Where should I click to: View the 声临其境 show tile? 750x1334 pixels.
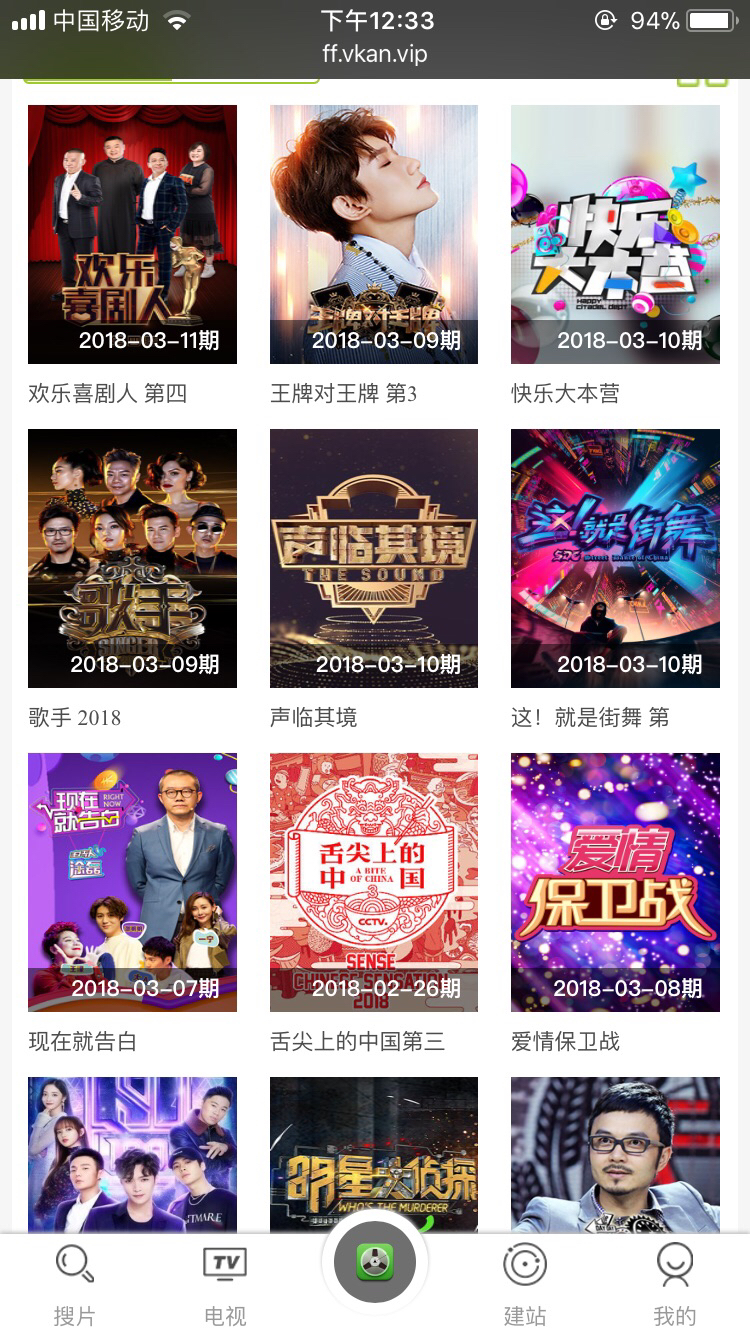(374, 559)
